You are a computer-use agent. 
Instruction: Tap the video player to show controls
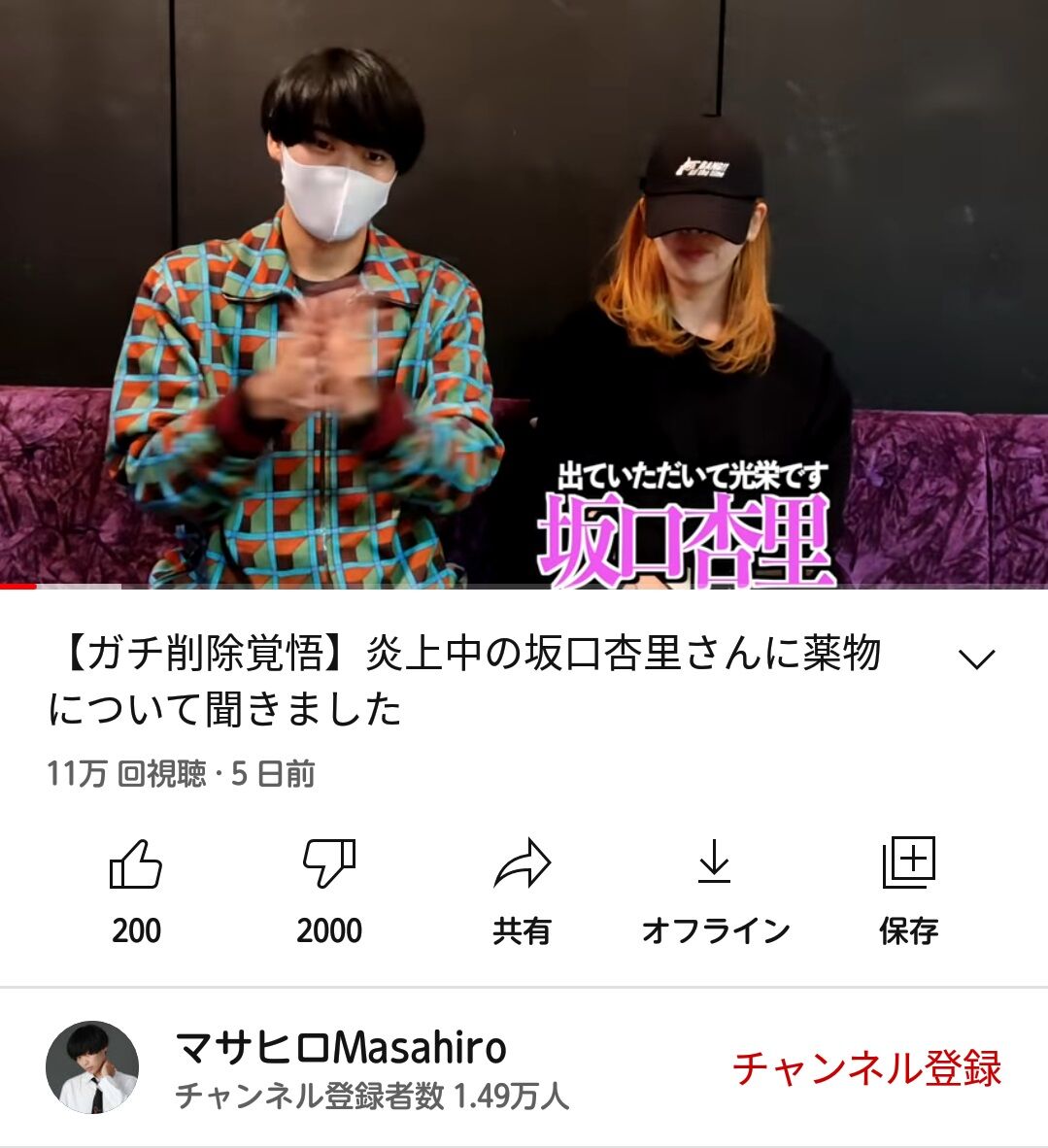coord(524,293)
